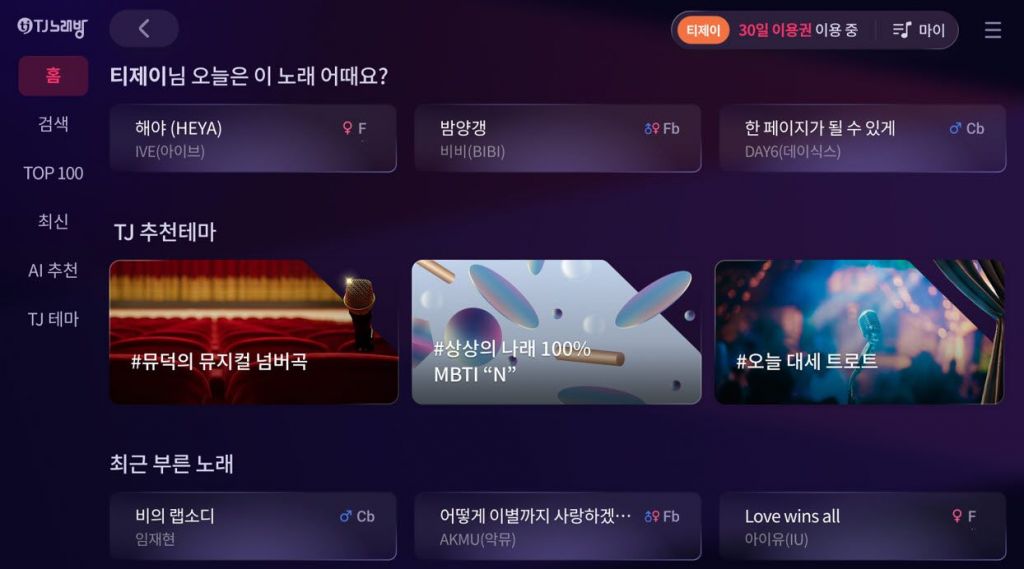Open the recent AKMU(악뮤) song

click(557, 526)
